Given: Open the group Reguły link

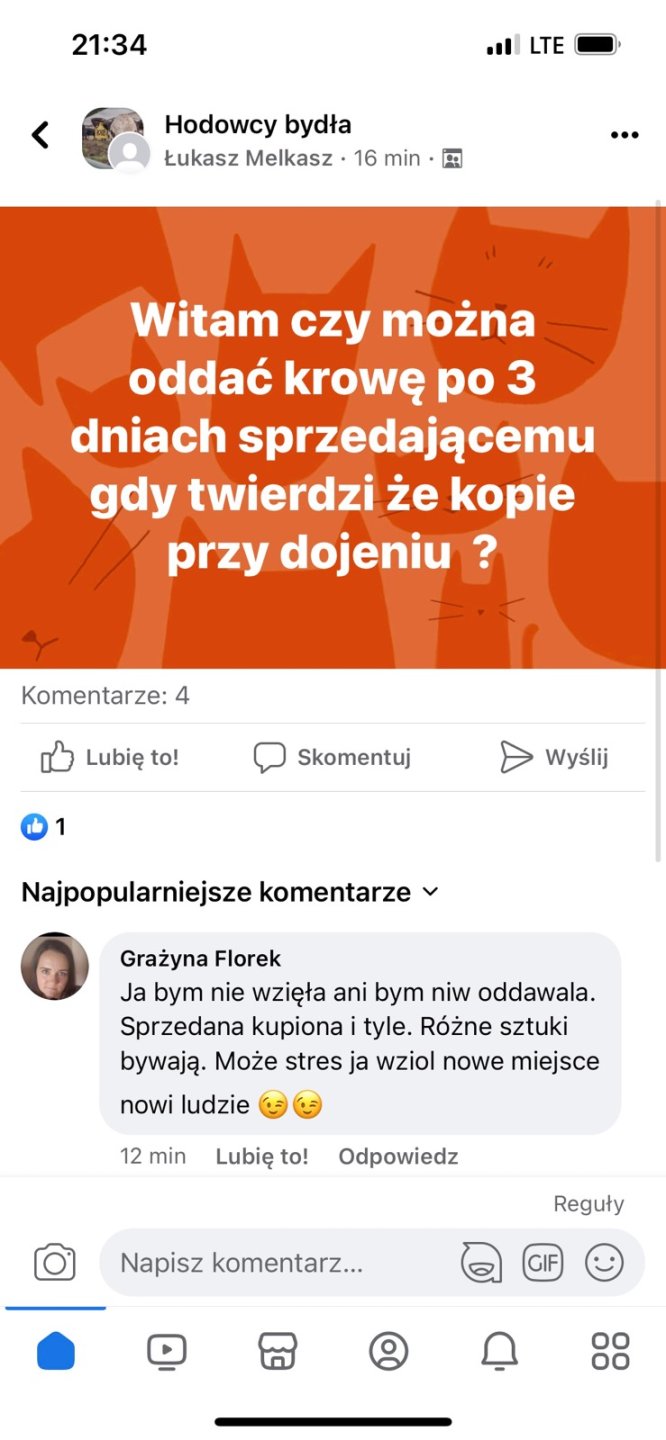Looking at the screenshot, I should pyautogui.click(x=588, y=1204).
